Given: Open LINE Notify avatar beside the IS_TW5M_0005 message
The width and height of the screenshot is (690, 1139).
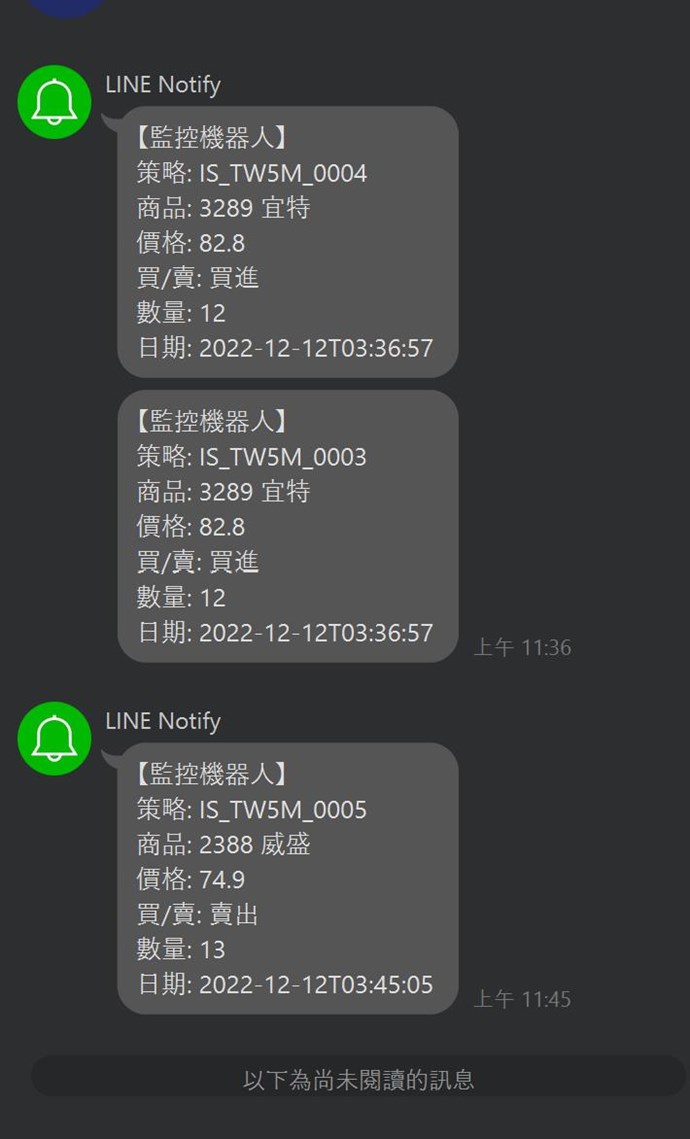Looking at the screenshot, I should click(55, 738).
